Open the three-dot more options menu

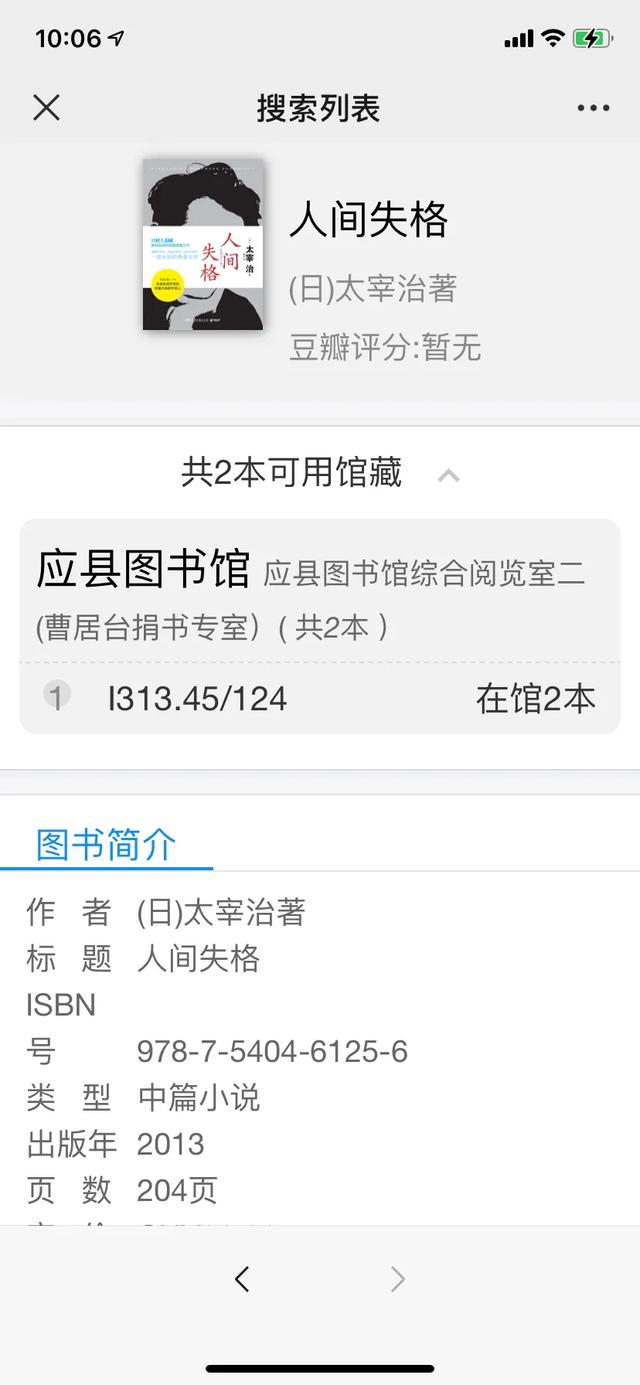[593, 108]
